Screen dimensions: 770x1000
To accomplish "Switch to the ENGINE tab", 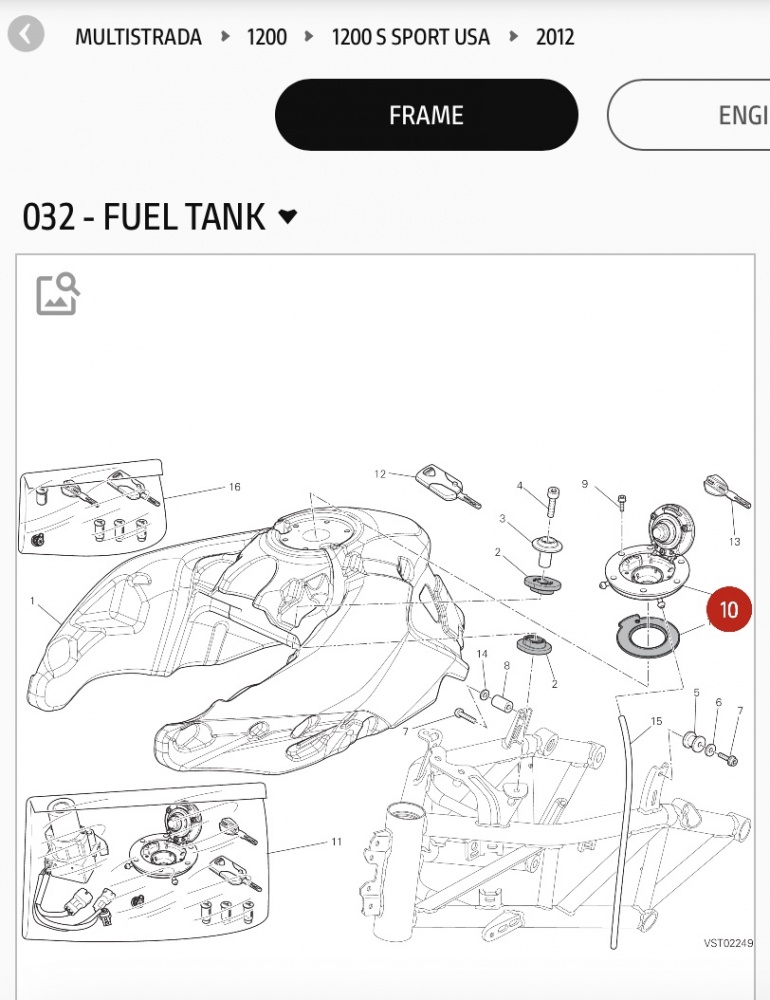I will [x=700, y=115].
